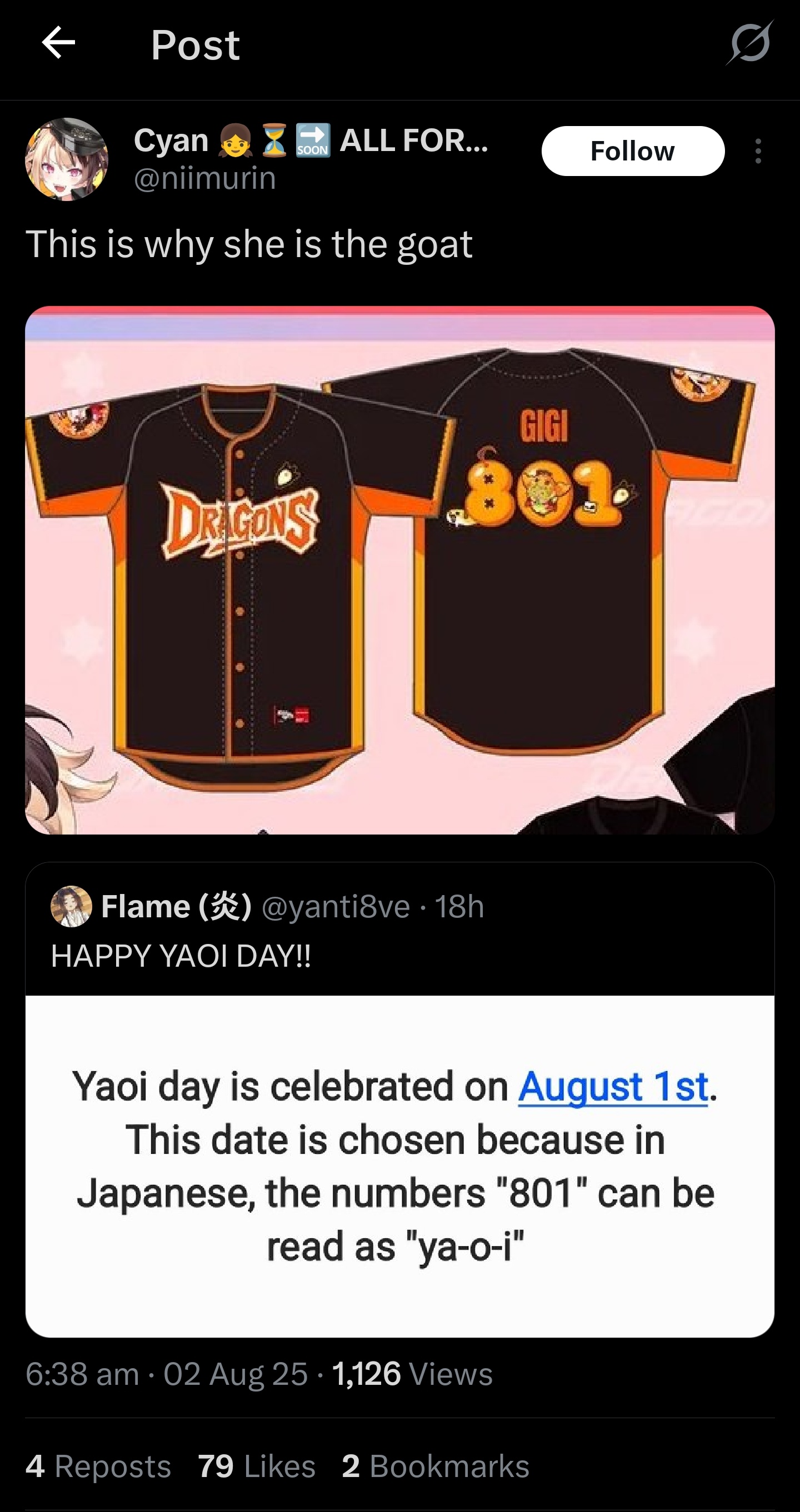The image size is (800, 1512).
Task: Open Cyan's @niimurin profile name
Action: [204, 178]
